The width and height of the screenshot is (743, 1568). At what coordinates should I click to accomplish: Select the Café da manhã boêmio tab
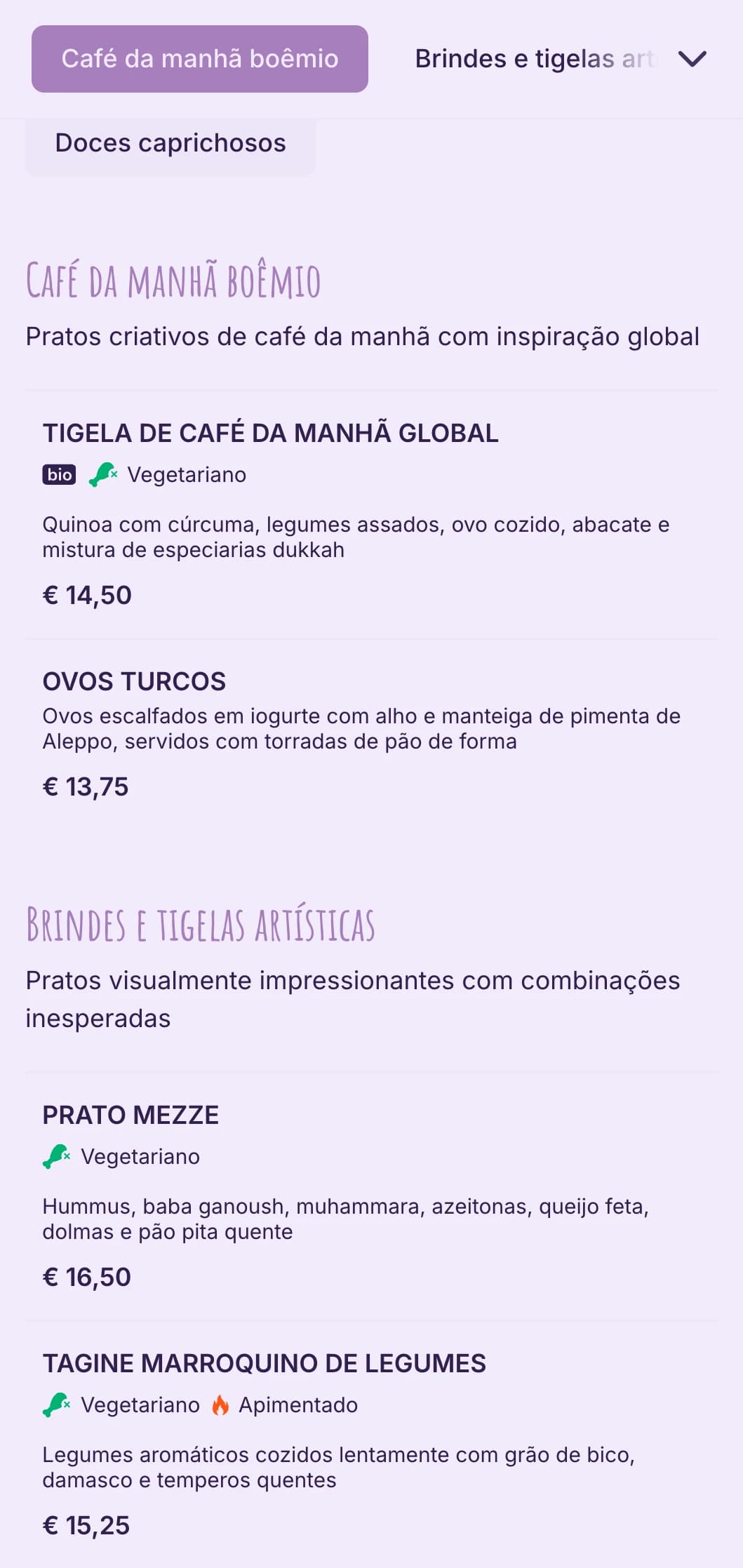(200, 59)
